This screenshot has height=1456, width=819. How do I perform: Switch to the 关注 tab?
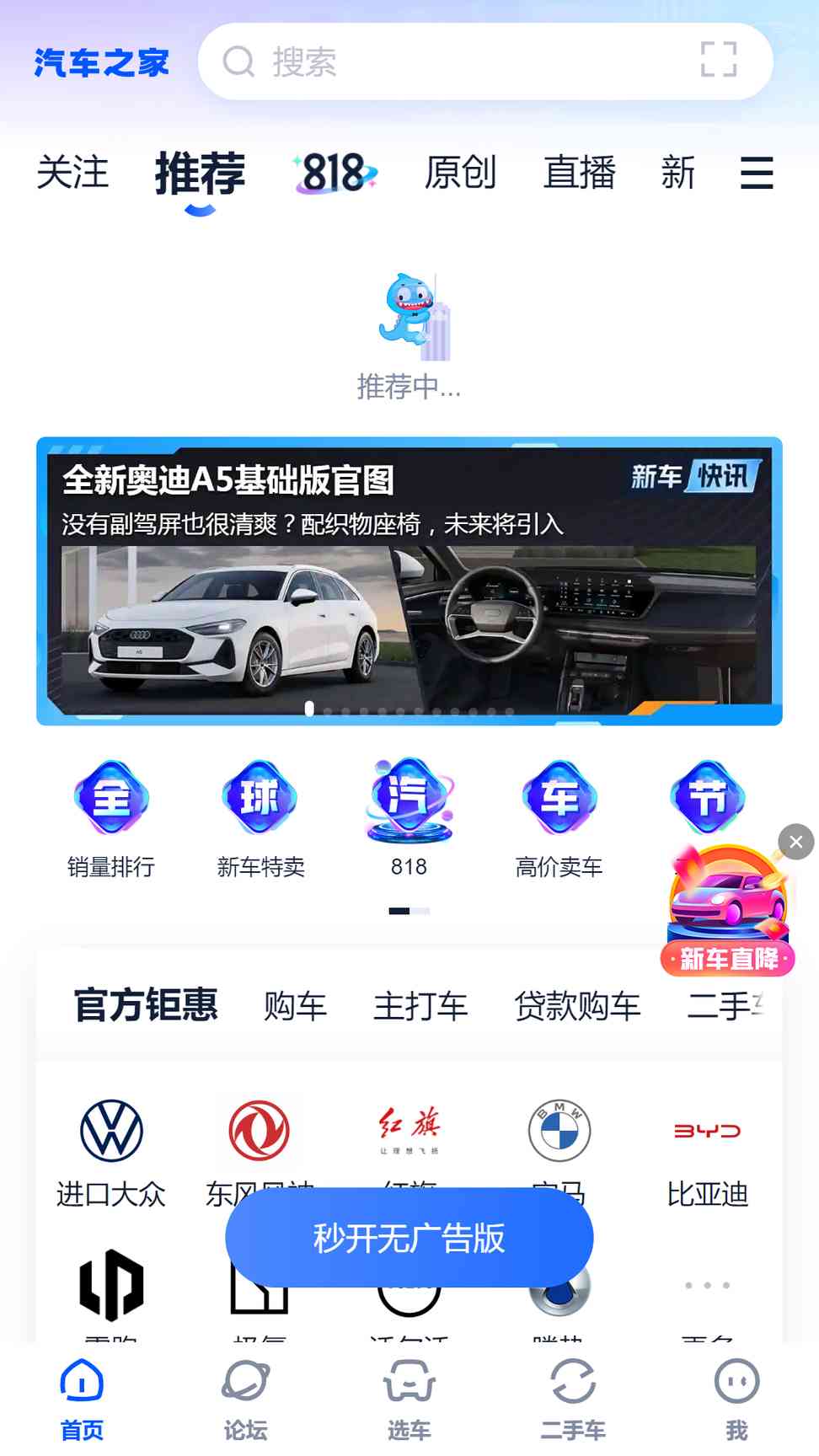tap(72, 173)
